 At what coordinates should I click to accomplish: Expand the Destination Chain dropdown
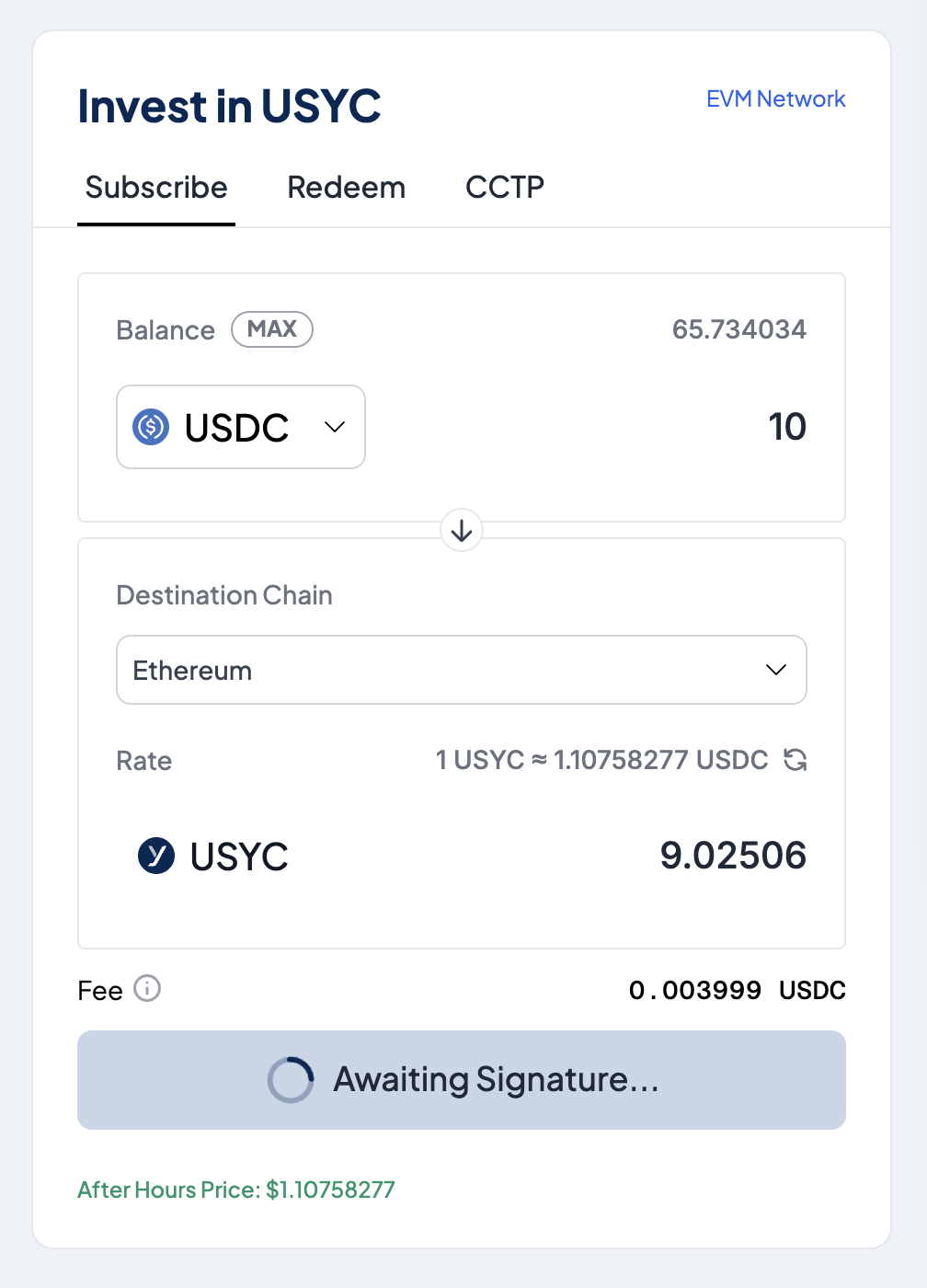(462, 670)
